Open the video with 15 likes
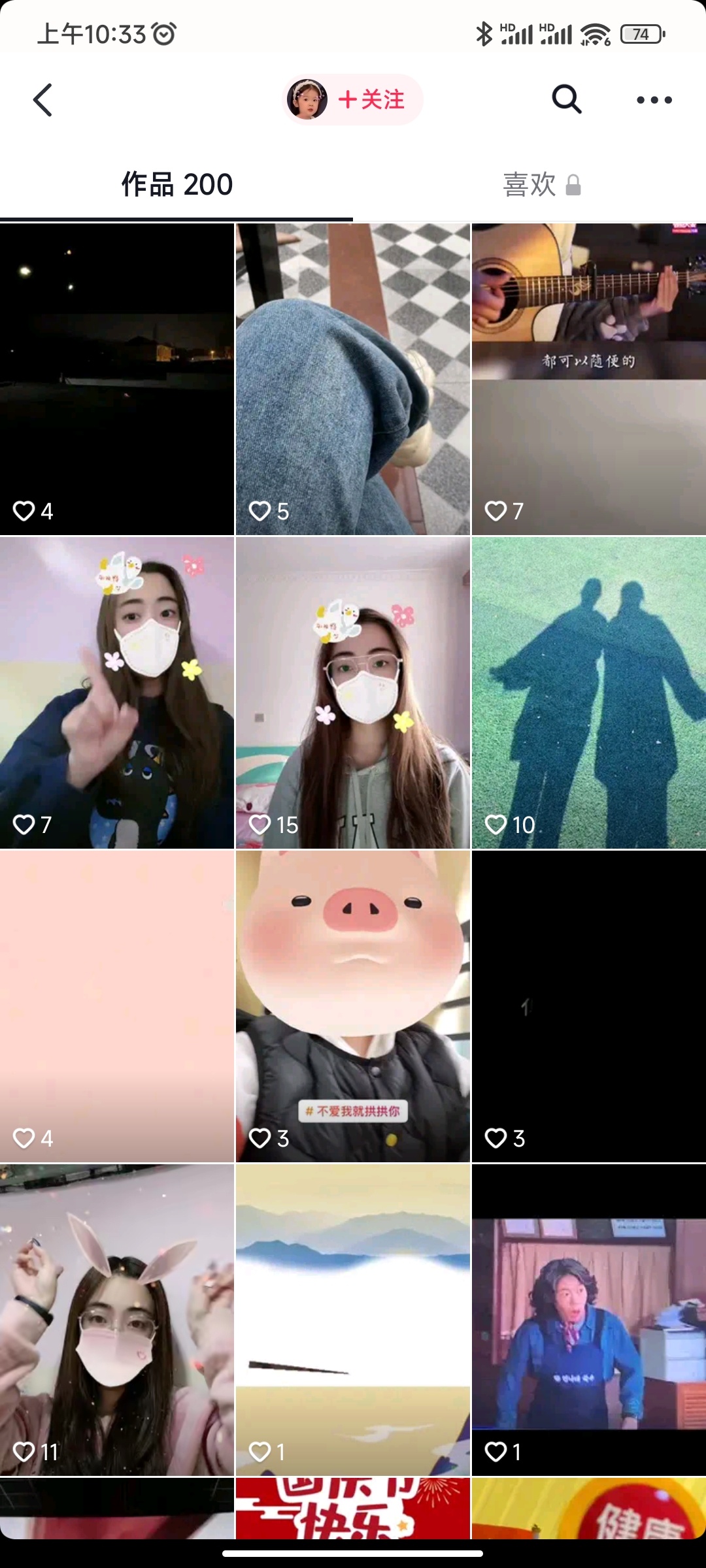 pyautogui.click(x=353, y=693)
